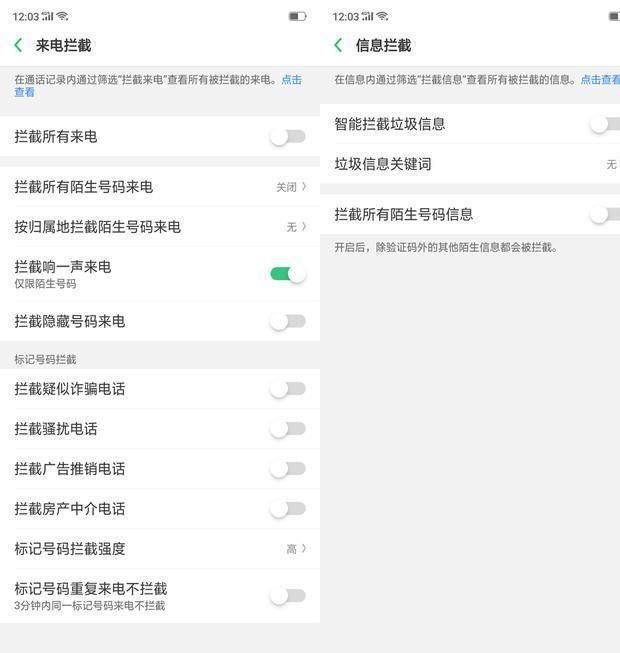Image resolution: width=620 pixels, height=653 pixels.
Task: Toggle 标记号码重复来电不拦截
Action: (x=287, y=596)
